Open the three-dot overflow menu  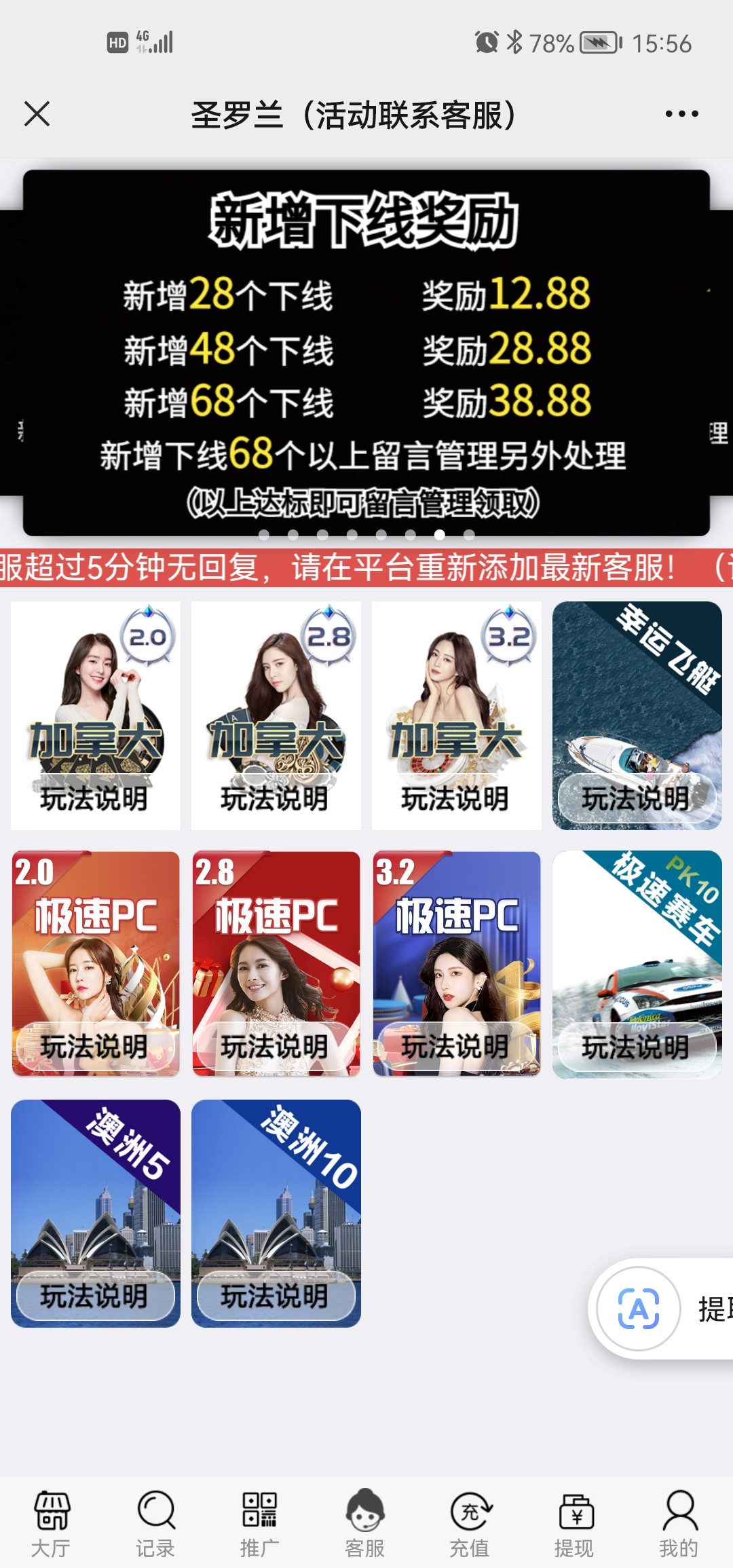pyautogui.click(x=681, y=114)
